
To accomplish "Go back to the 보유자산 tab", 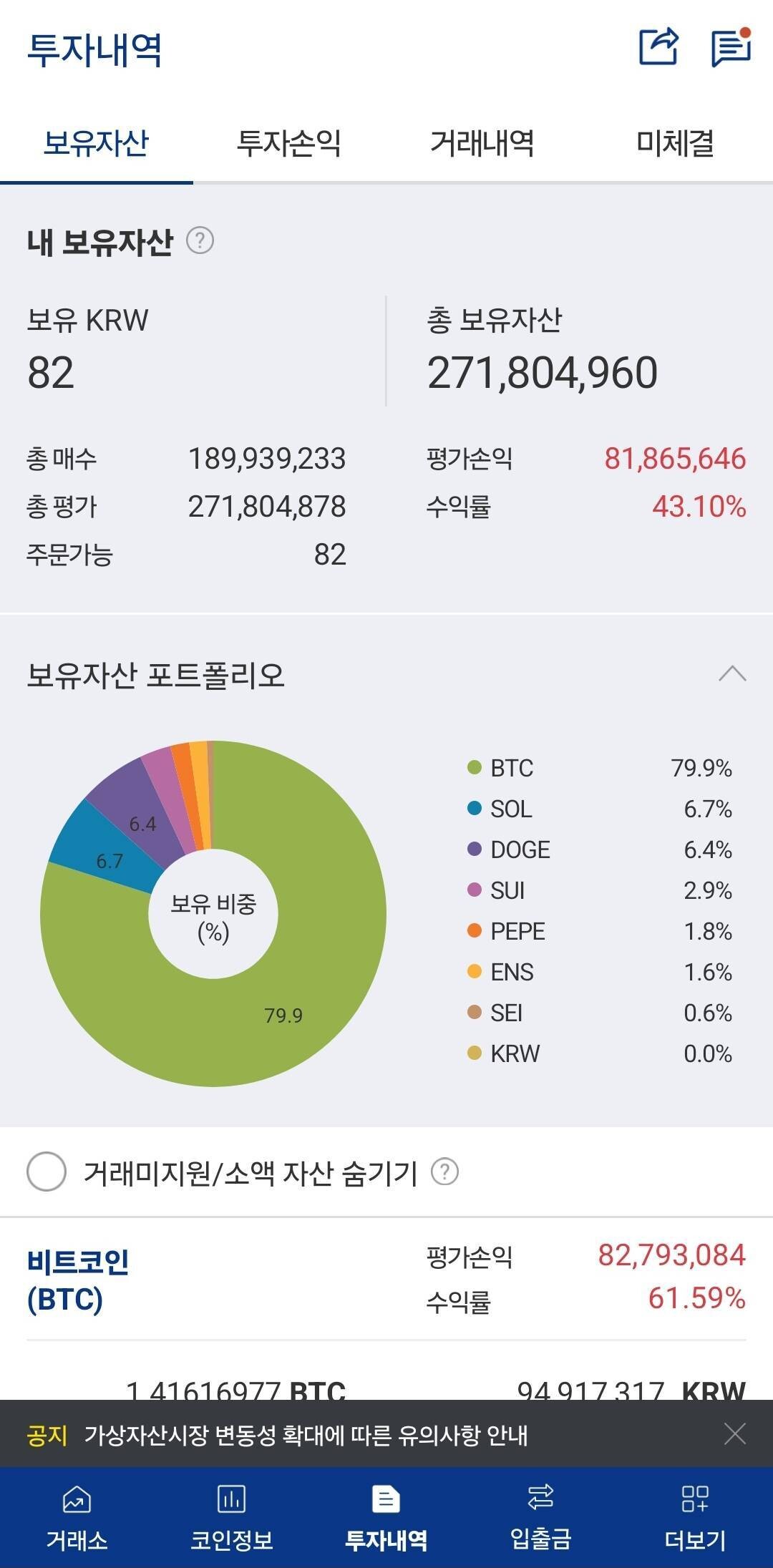I will 97,143.
